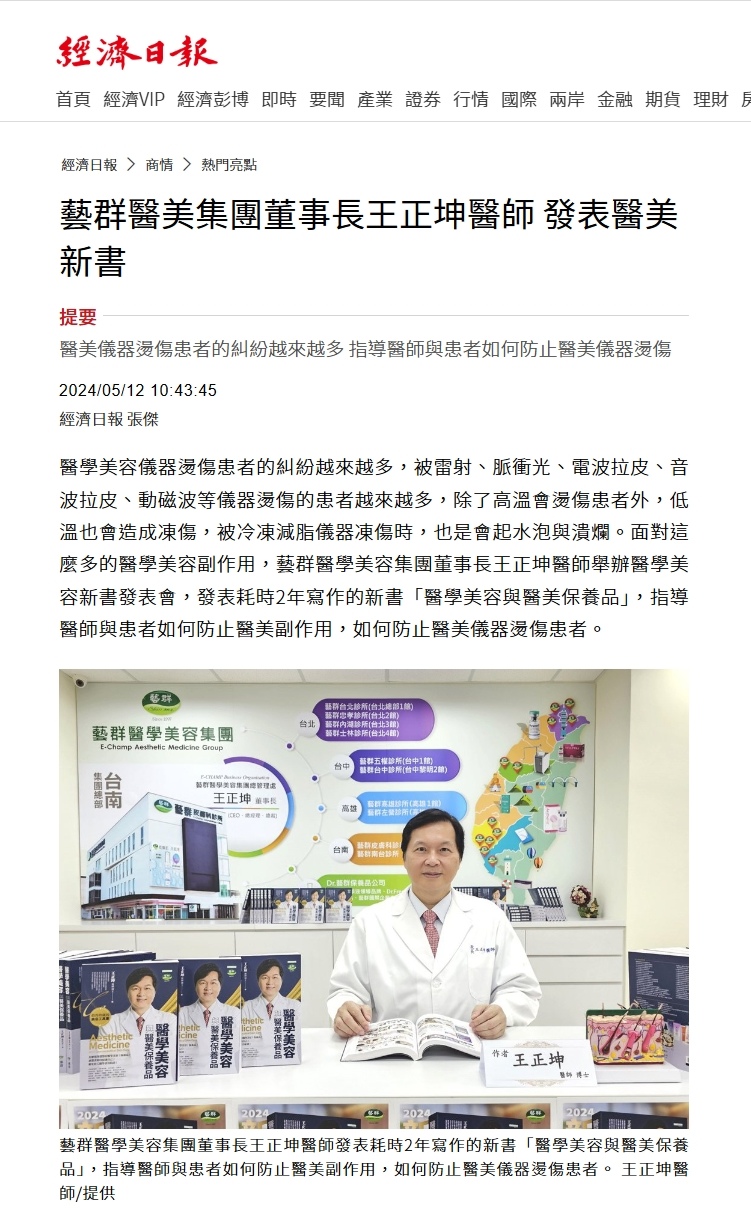Image resolution: width=751 pixels, height=1218 pixels.
Task: Select the 金融 nav item
Action: [x=615, y=99]
